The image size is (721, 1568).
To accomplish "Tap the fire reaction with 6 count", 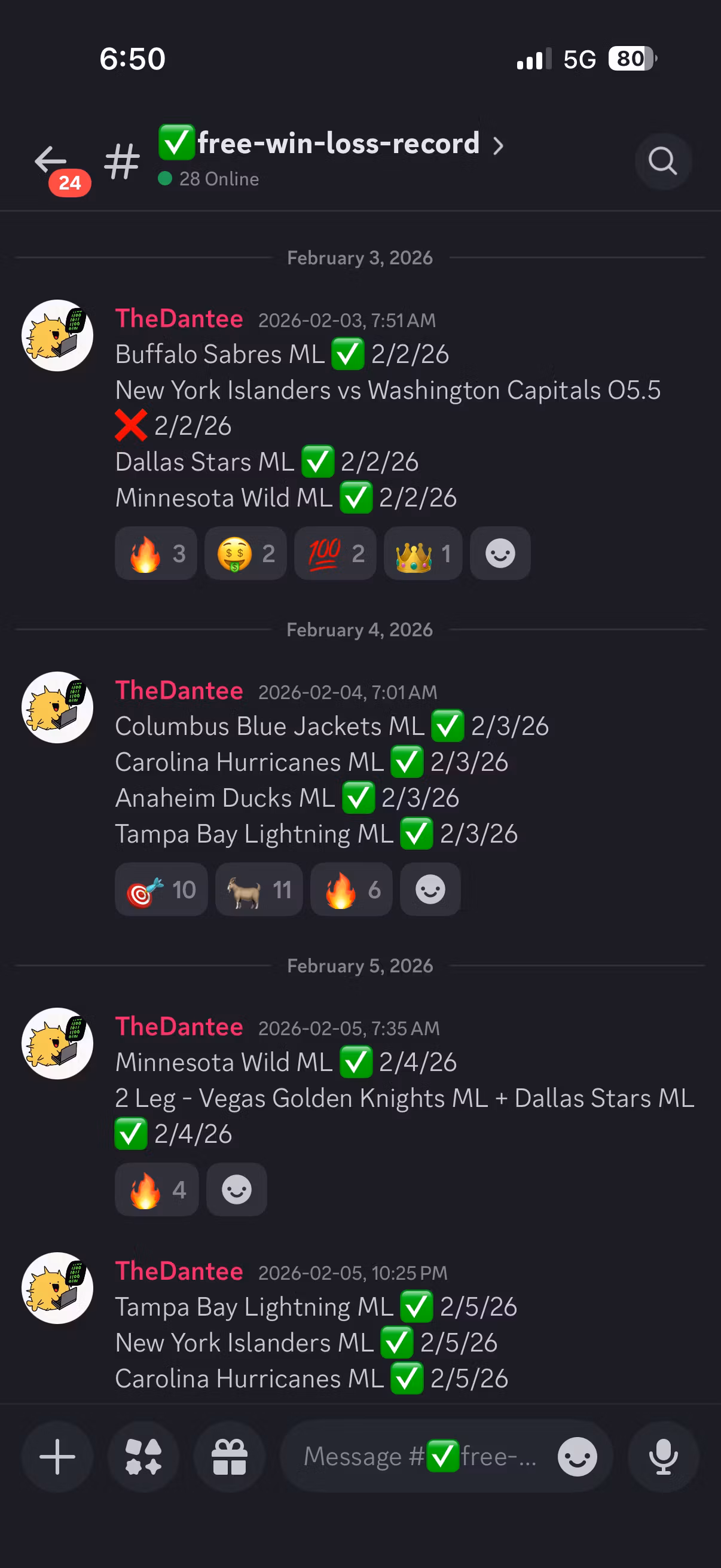I will pyautogui.click(x=351, y=890).
